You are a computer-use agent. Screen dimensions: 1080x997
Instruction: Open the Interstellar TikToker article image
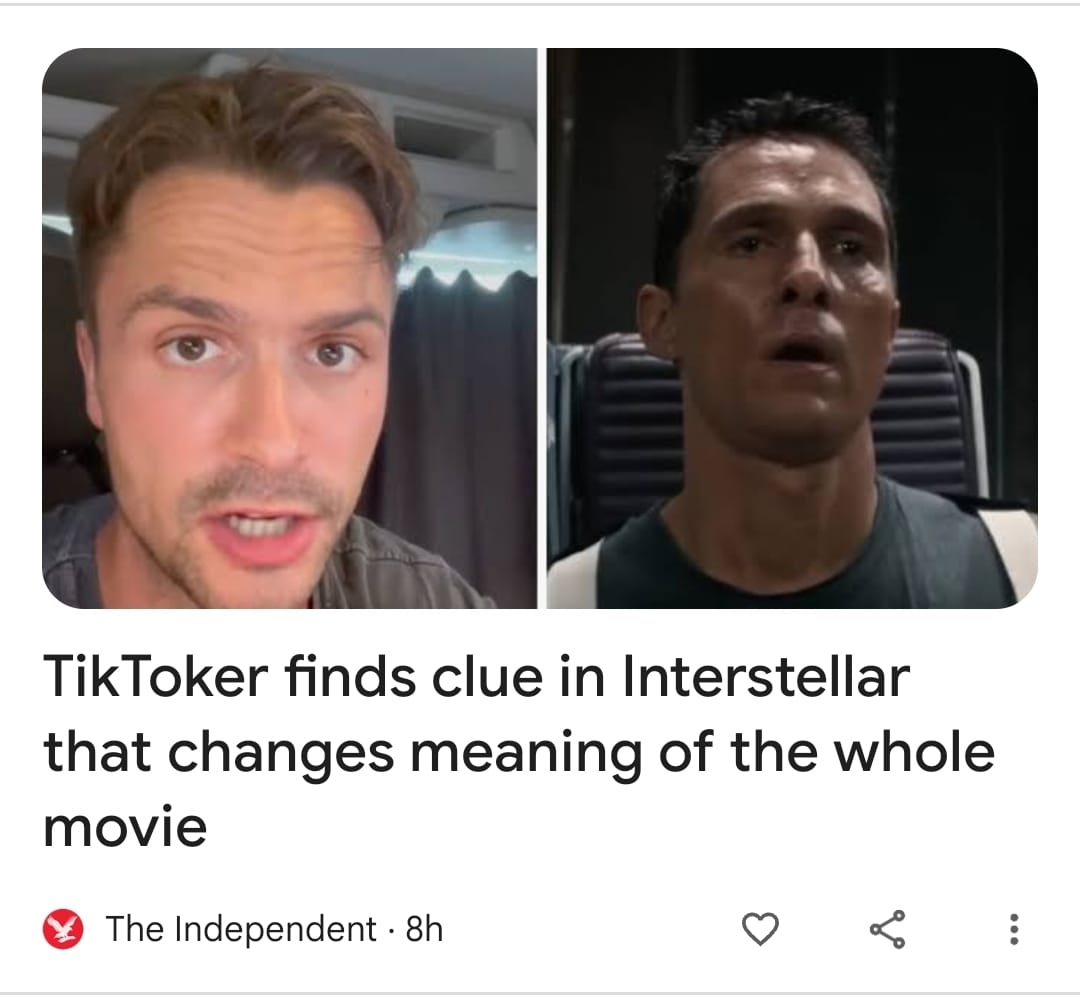point(540,328)
